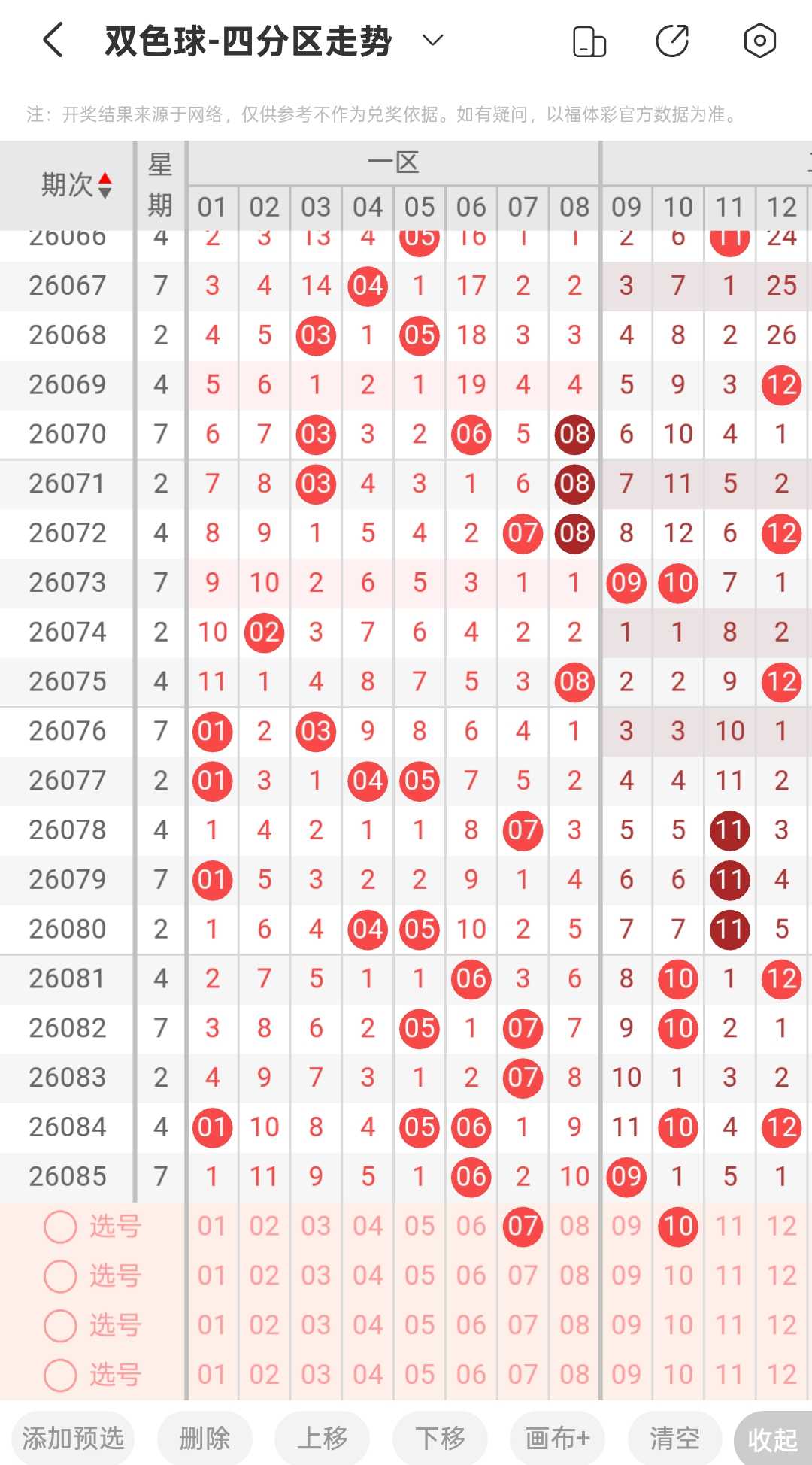The image size is (812, 1465).
Task: Select the second 选号 row radio
Action: (61, 1276)
